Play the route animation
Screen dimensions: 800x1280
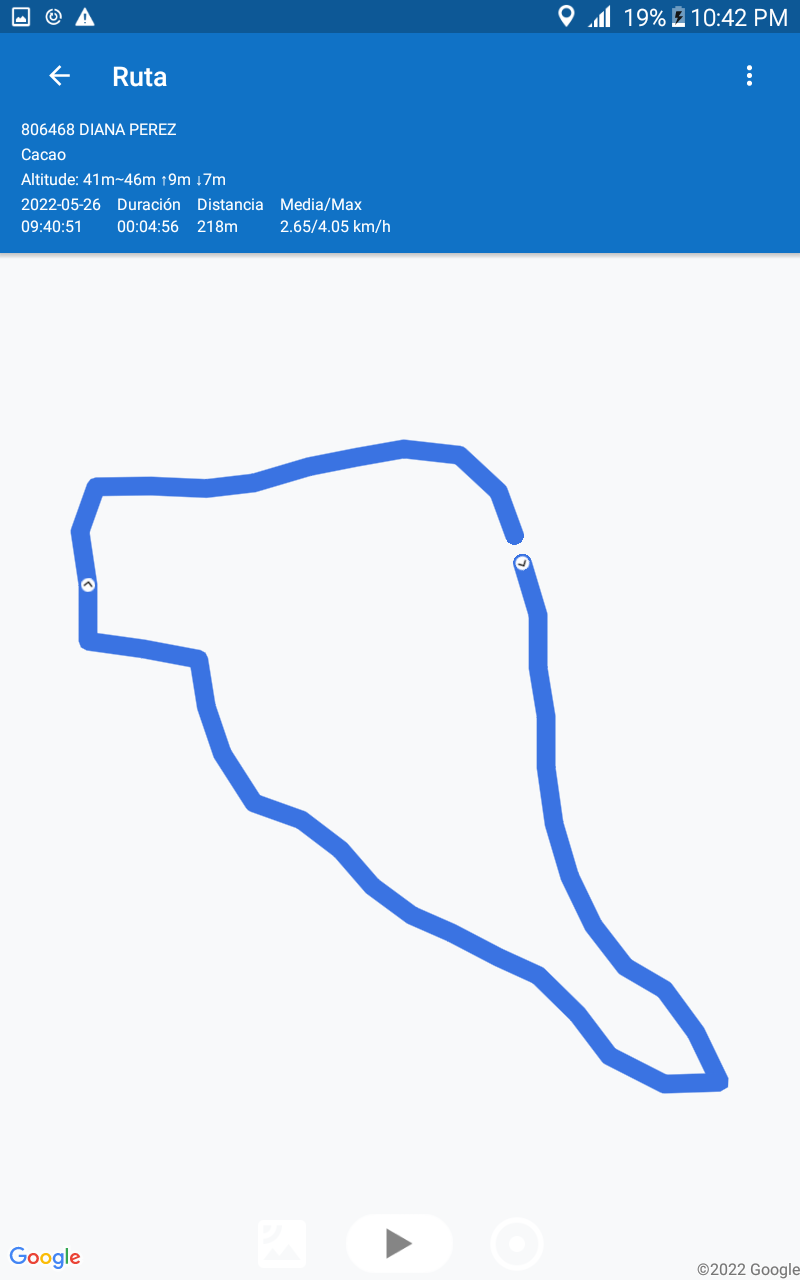(399, 1243)
